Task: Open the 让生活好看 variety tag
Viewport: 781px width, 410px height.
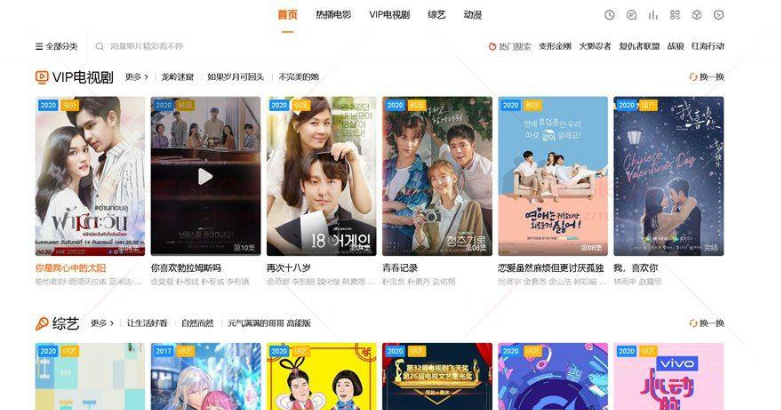Action: (147, 323)
